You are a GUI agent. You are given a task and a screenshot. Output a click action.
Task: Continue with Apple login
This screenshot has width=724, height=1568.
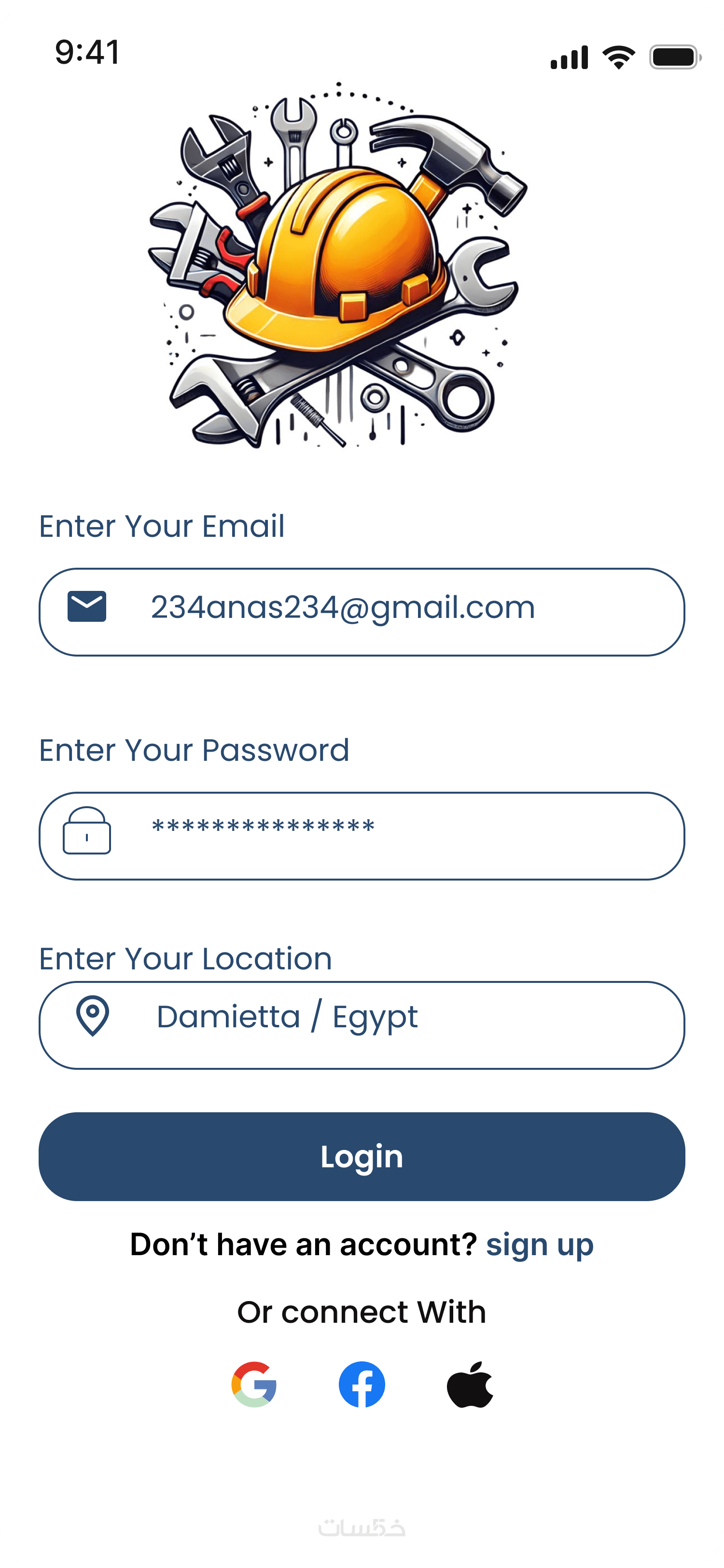[x=470, y=1384]
